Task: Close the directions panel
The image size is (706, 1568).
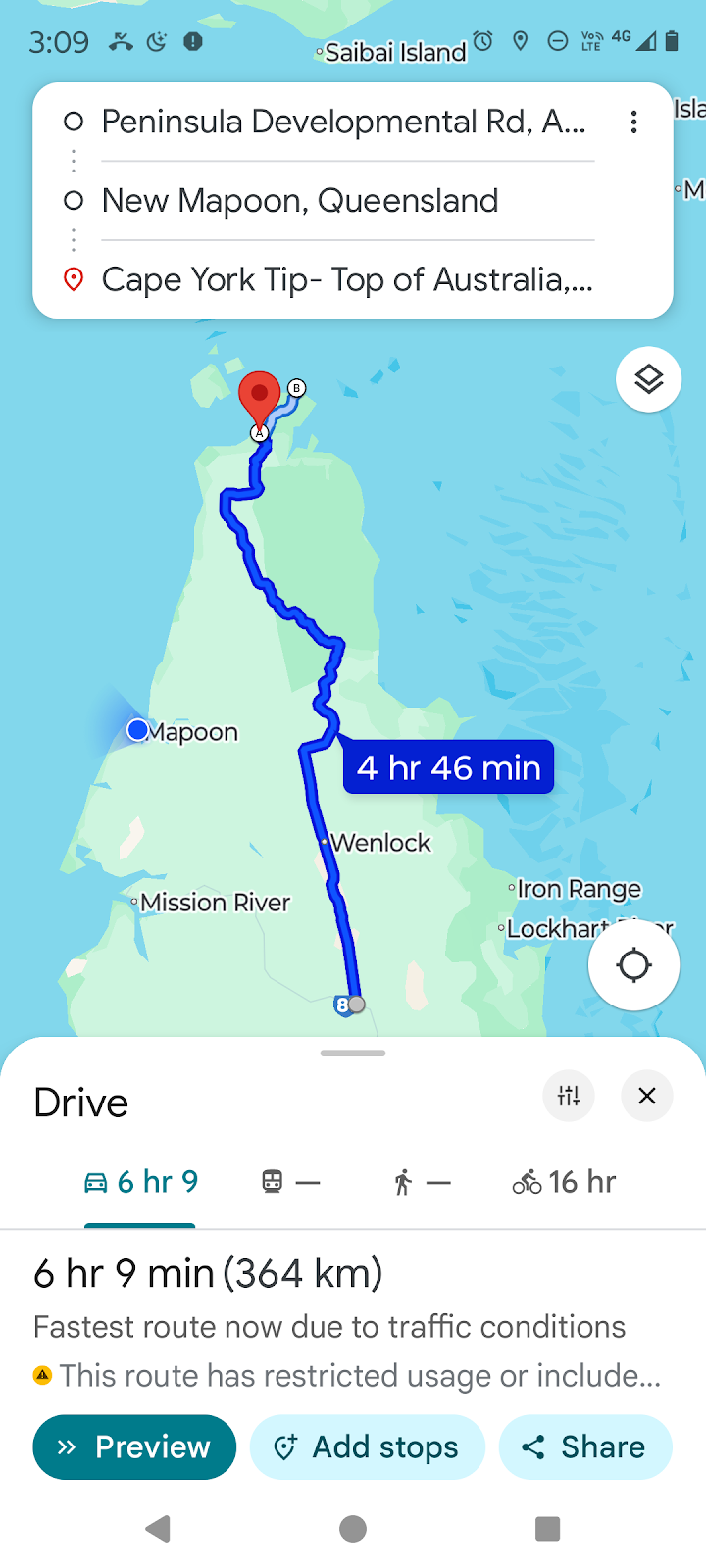Action: [x=647, y=1096]
